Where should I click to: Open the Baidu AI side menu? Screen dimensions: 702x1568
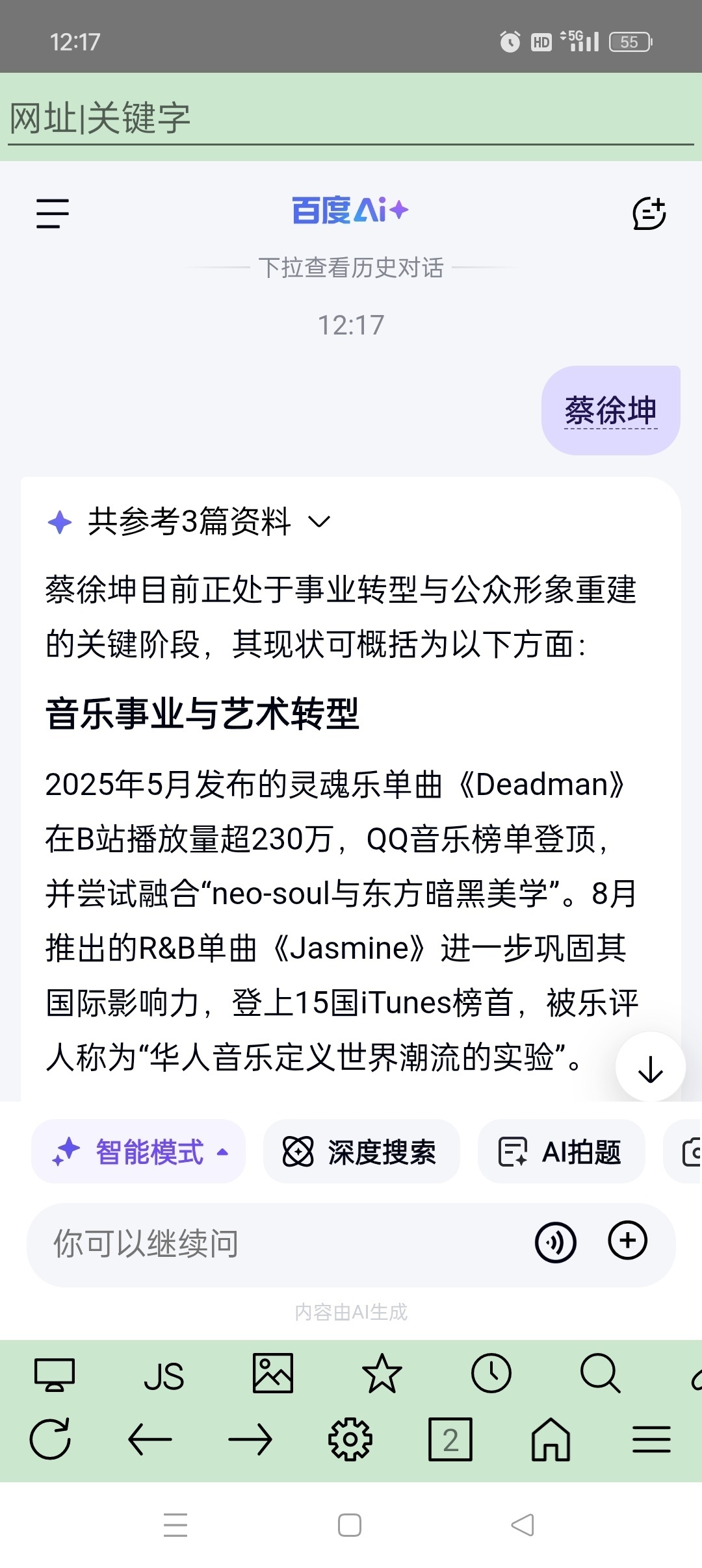click(53, 214)
